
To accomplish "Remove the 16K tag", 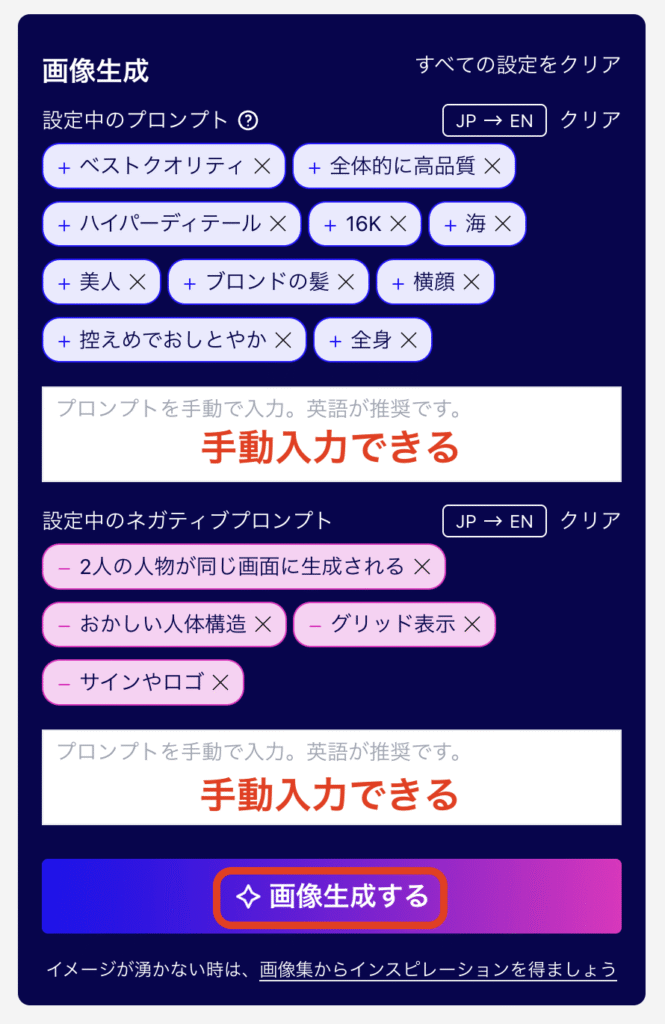I will [x=398, y=224].
